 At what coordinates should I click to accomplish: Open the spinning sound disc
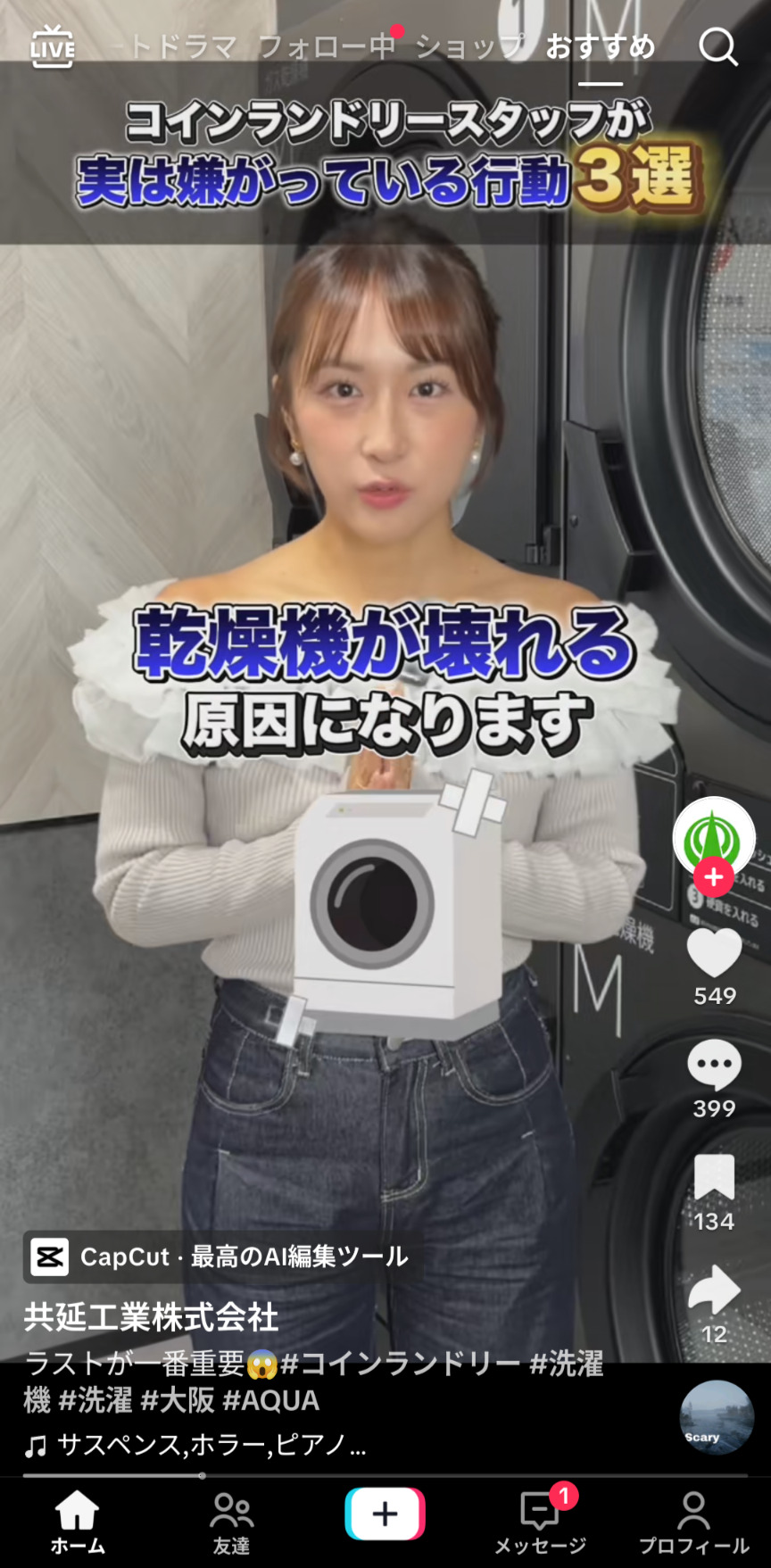(x=717, y=1417)
